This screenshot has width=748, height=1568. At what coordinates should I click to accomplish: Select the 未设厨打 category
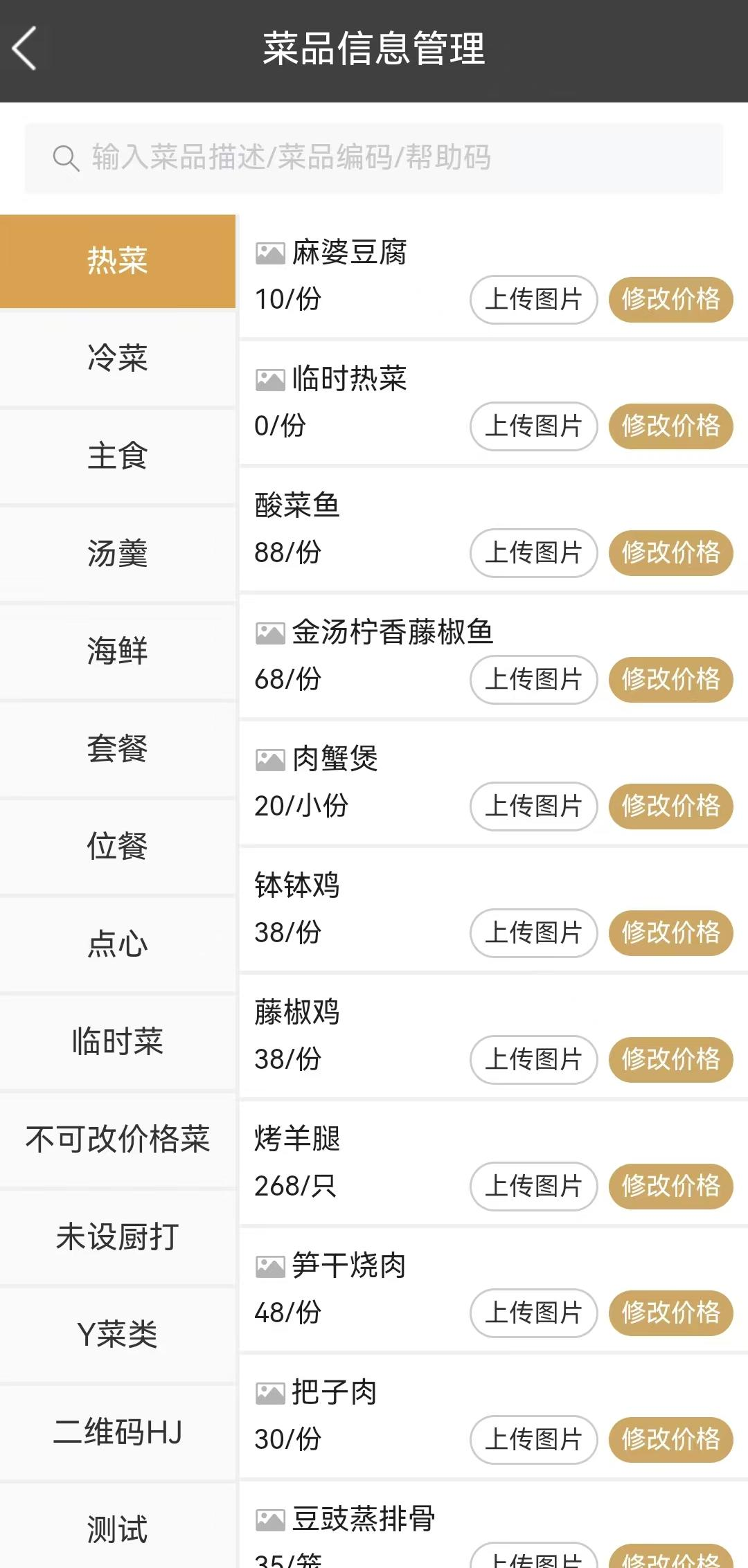(x=118, y=1236)
